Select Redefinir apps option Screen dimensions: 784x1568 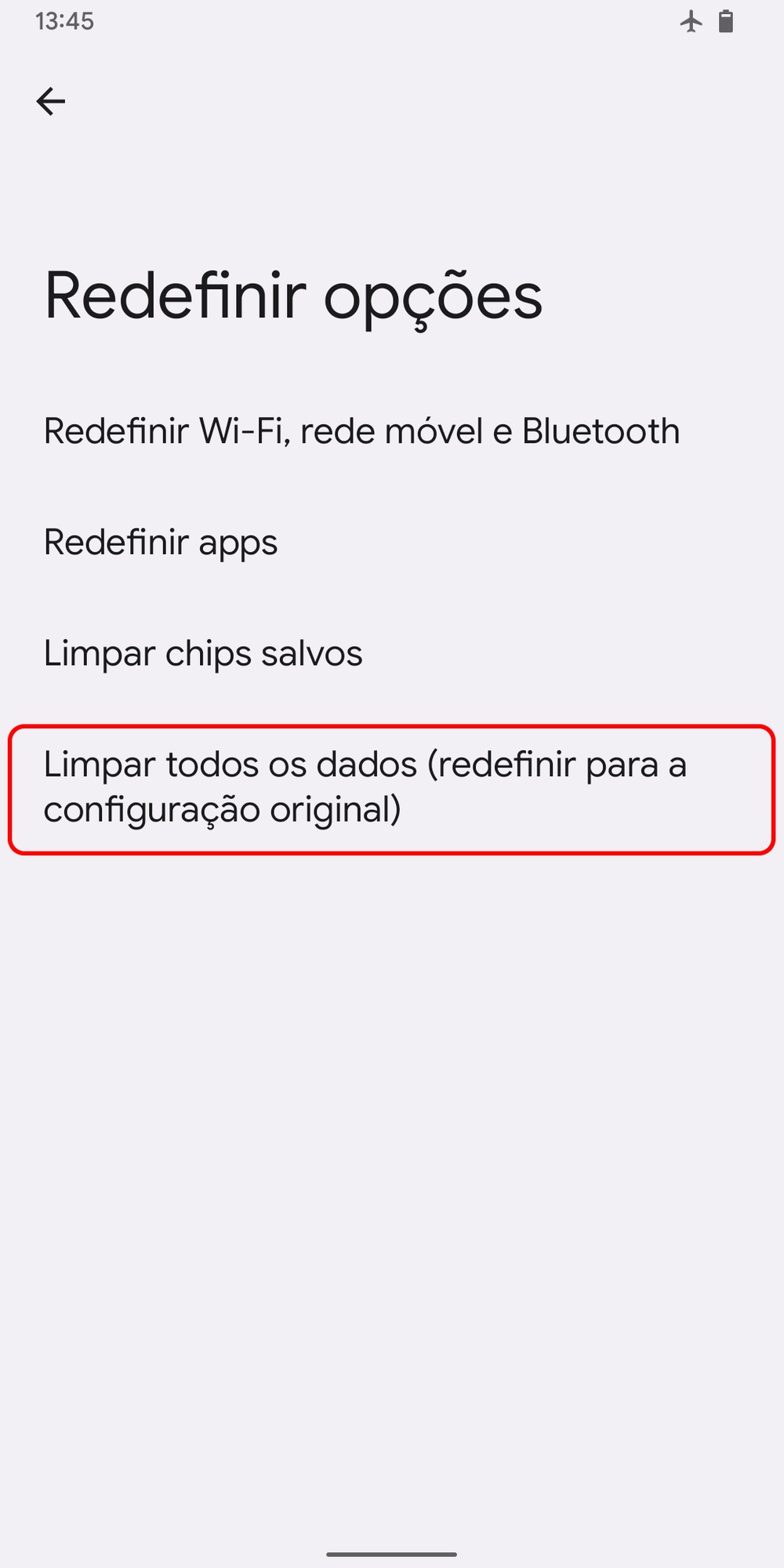pos(161,543)
